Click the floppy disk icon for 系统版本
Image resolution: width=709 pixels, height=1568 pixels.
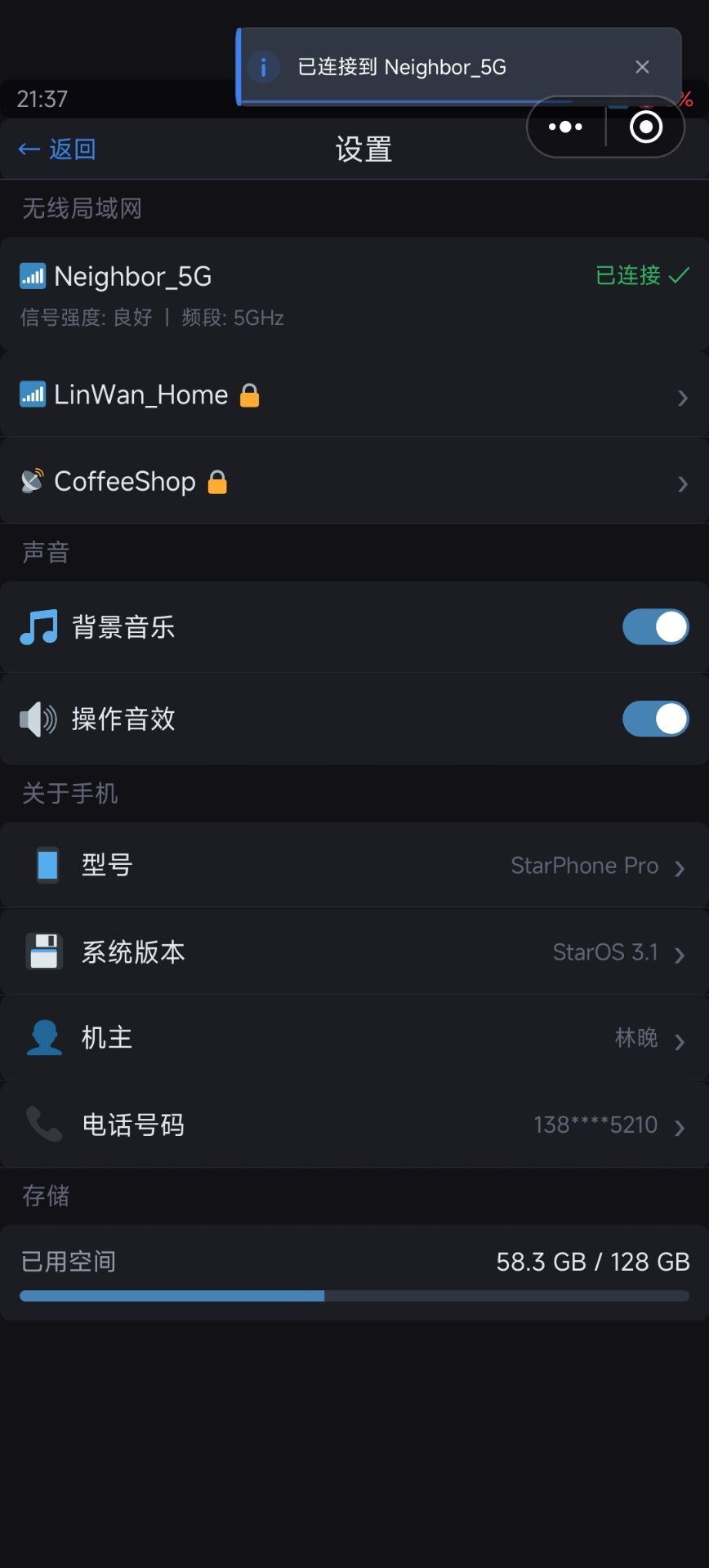(x=43, y=951)
